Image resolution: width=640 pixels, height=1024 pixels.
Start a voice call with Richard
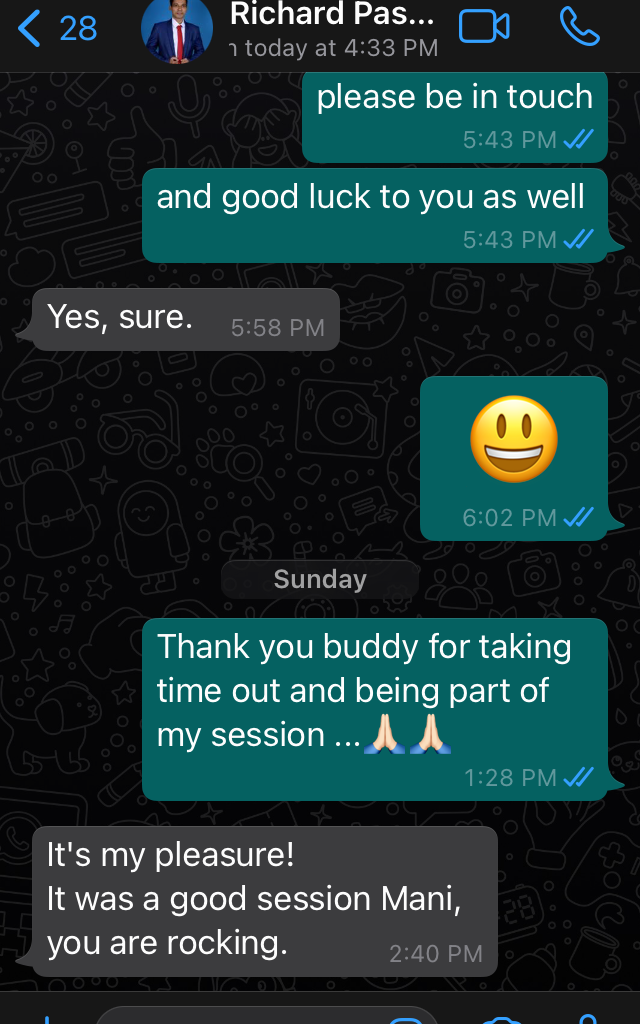[579, 27]
